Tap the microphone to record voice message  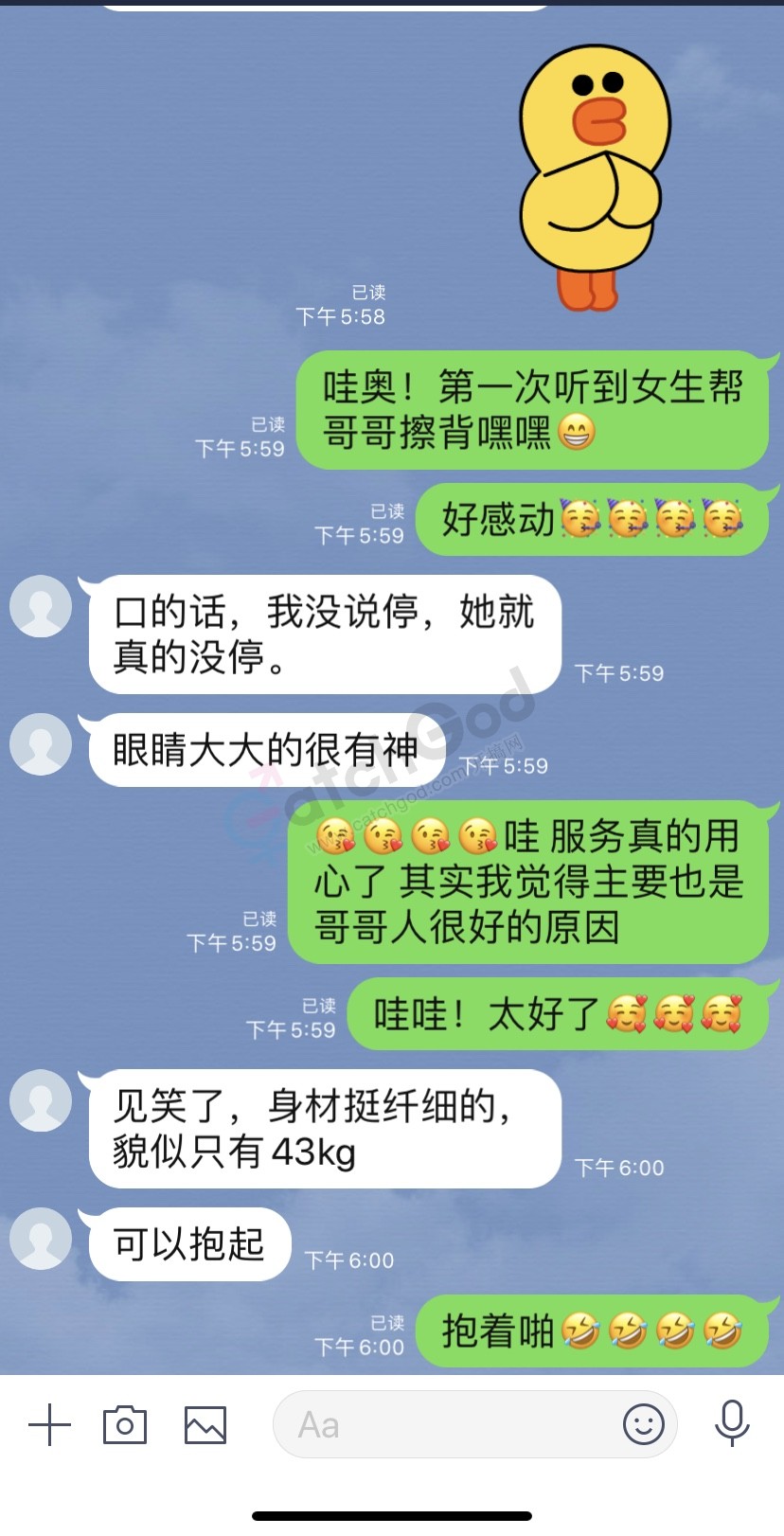(x=732, y=1423)
